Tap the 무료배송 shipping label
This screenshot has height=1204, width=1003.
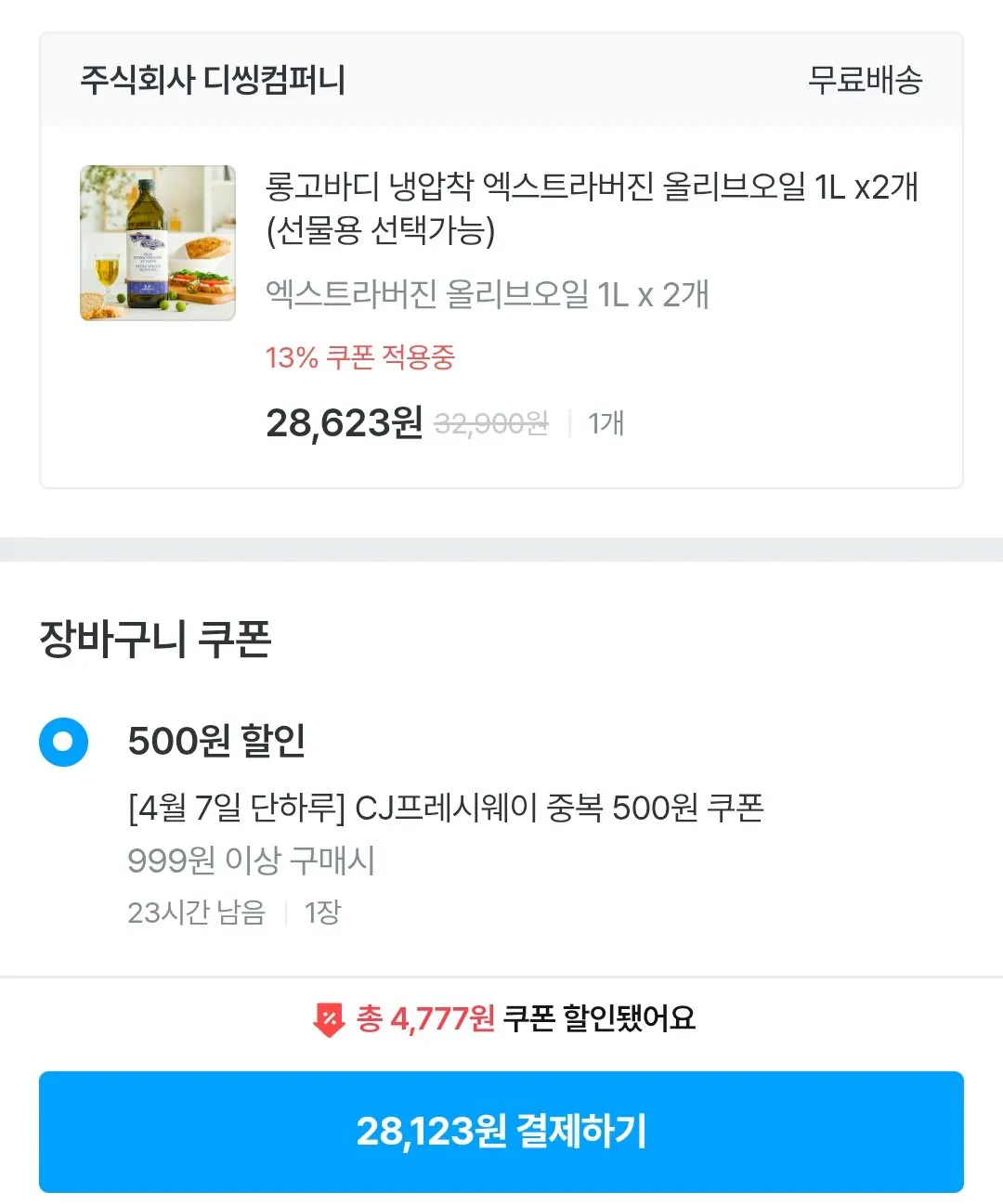[866, 82]
